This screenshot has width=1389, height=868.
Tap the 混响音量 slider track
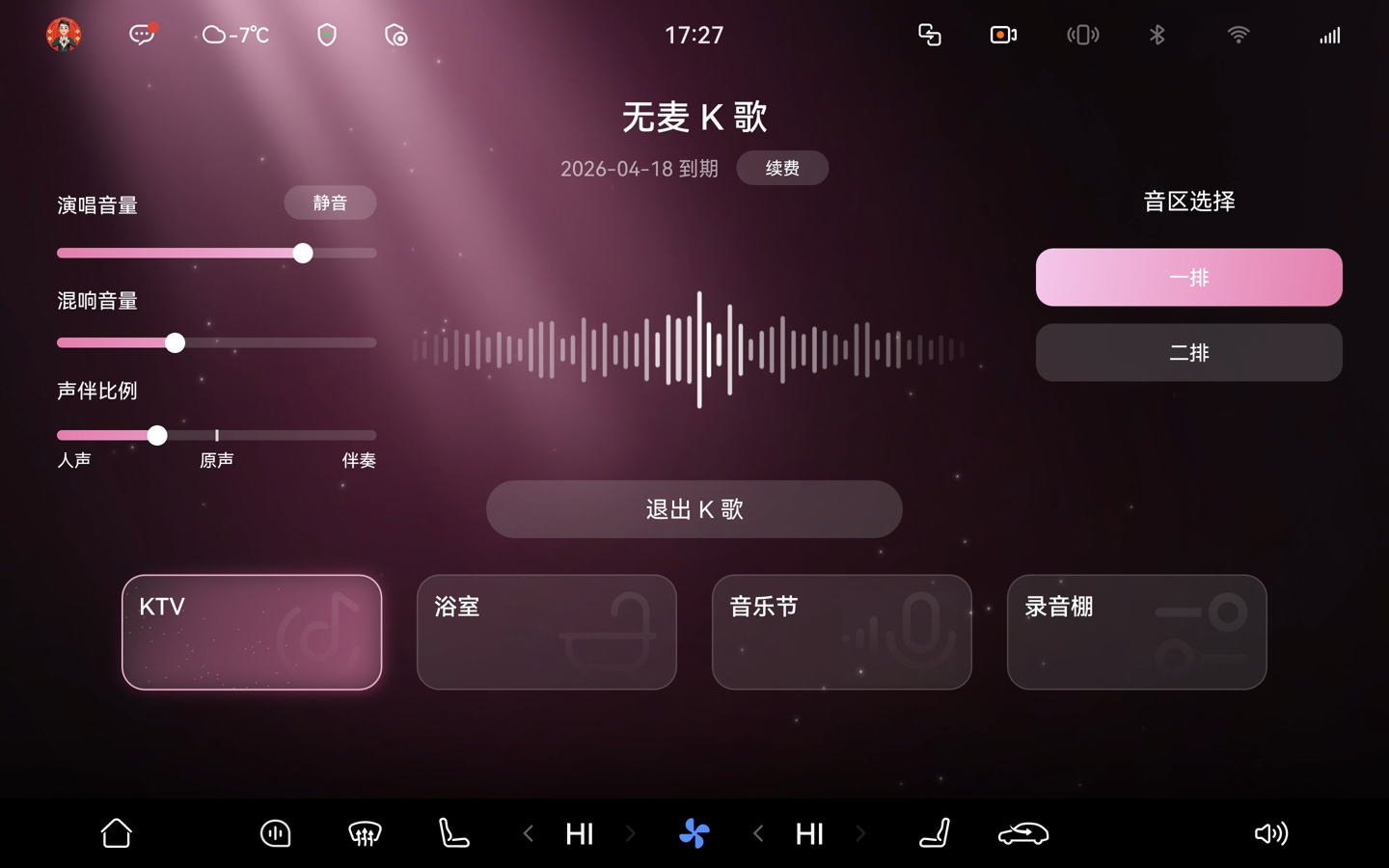216,342
